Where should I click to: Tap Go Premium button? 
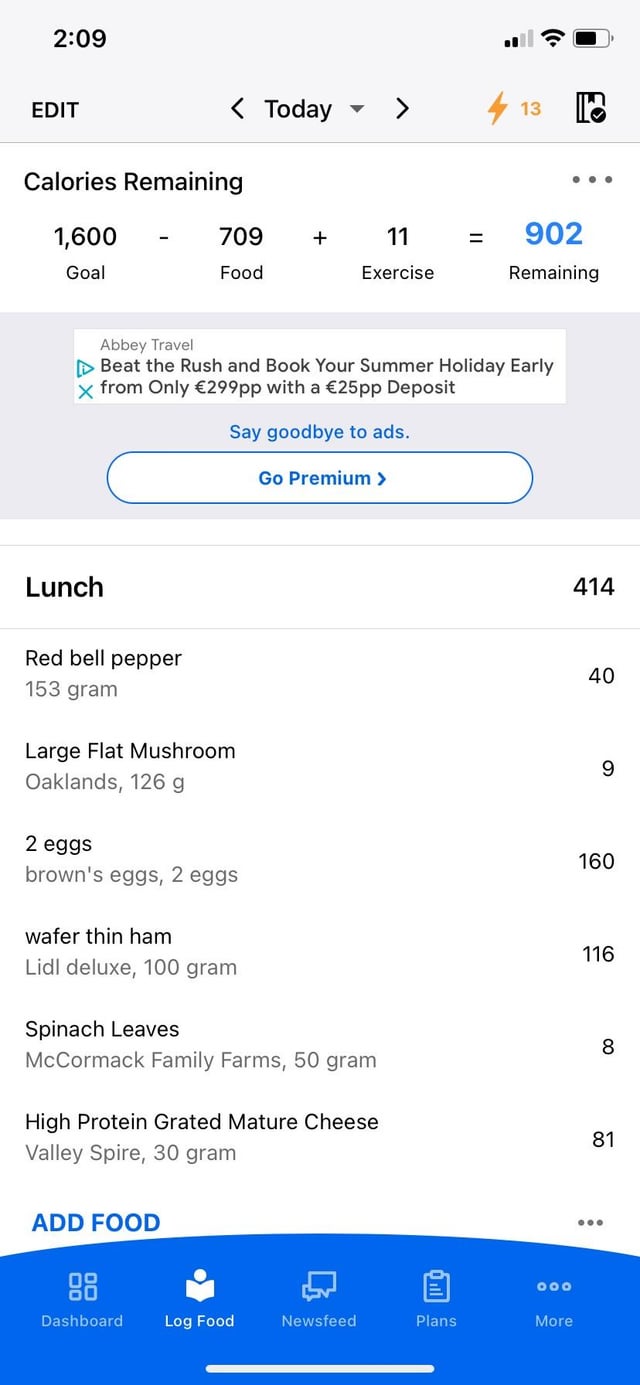click(x=320, y=478)
